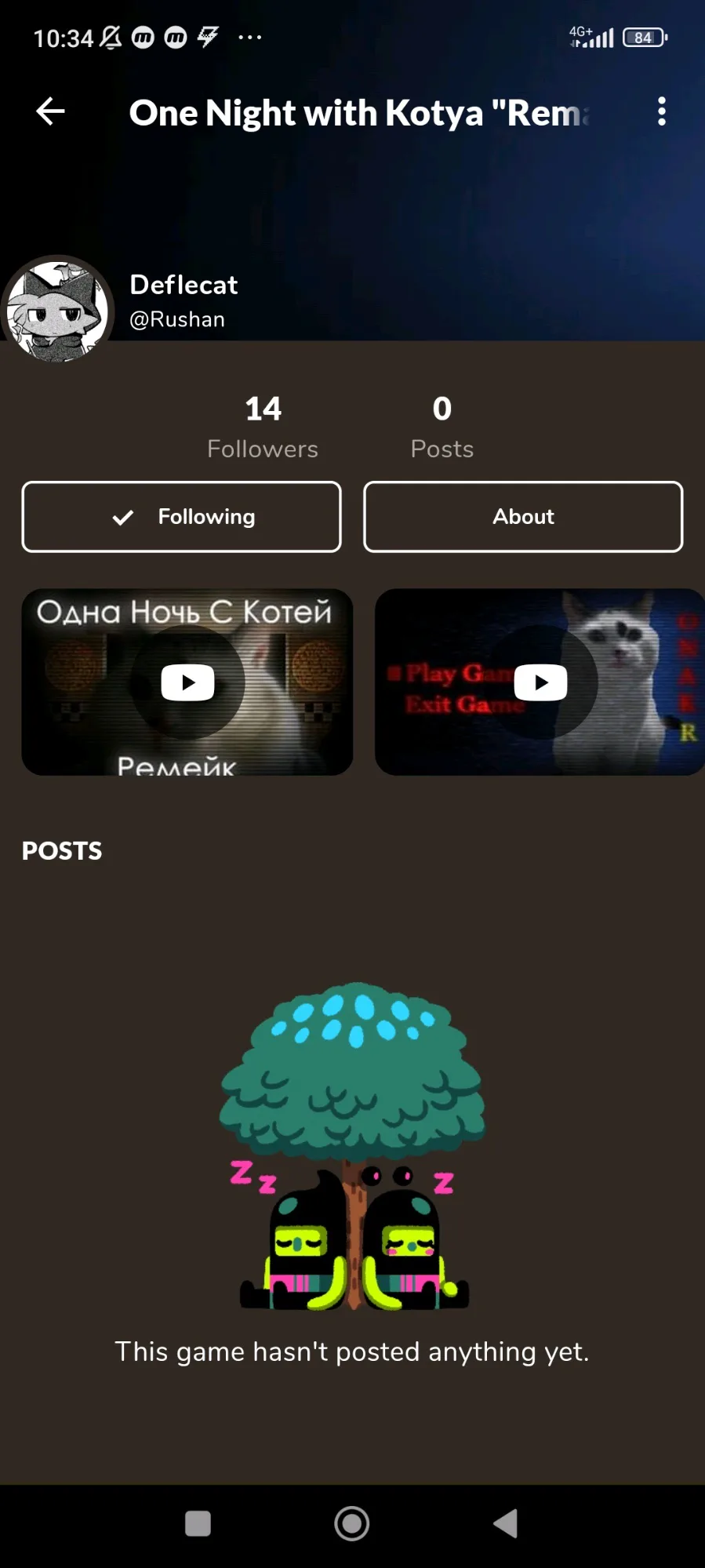Play the "Одна Ночь С Котей" video

click(x=187, y=682)
